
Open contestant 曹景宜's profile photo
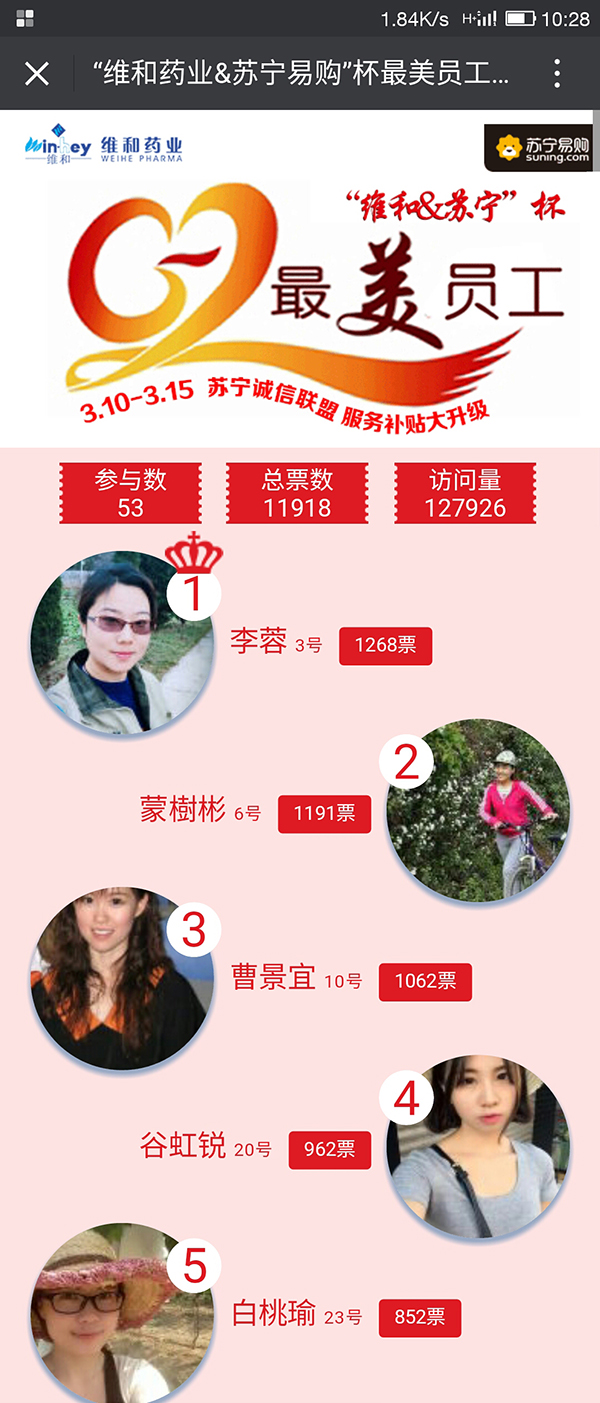click(x=122, y=980)
